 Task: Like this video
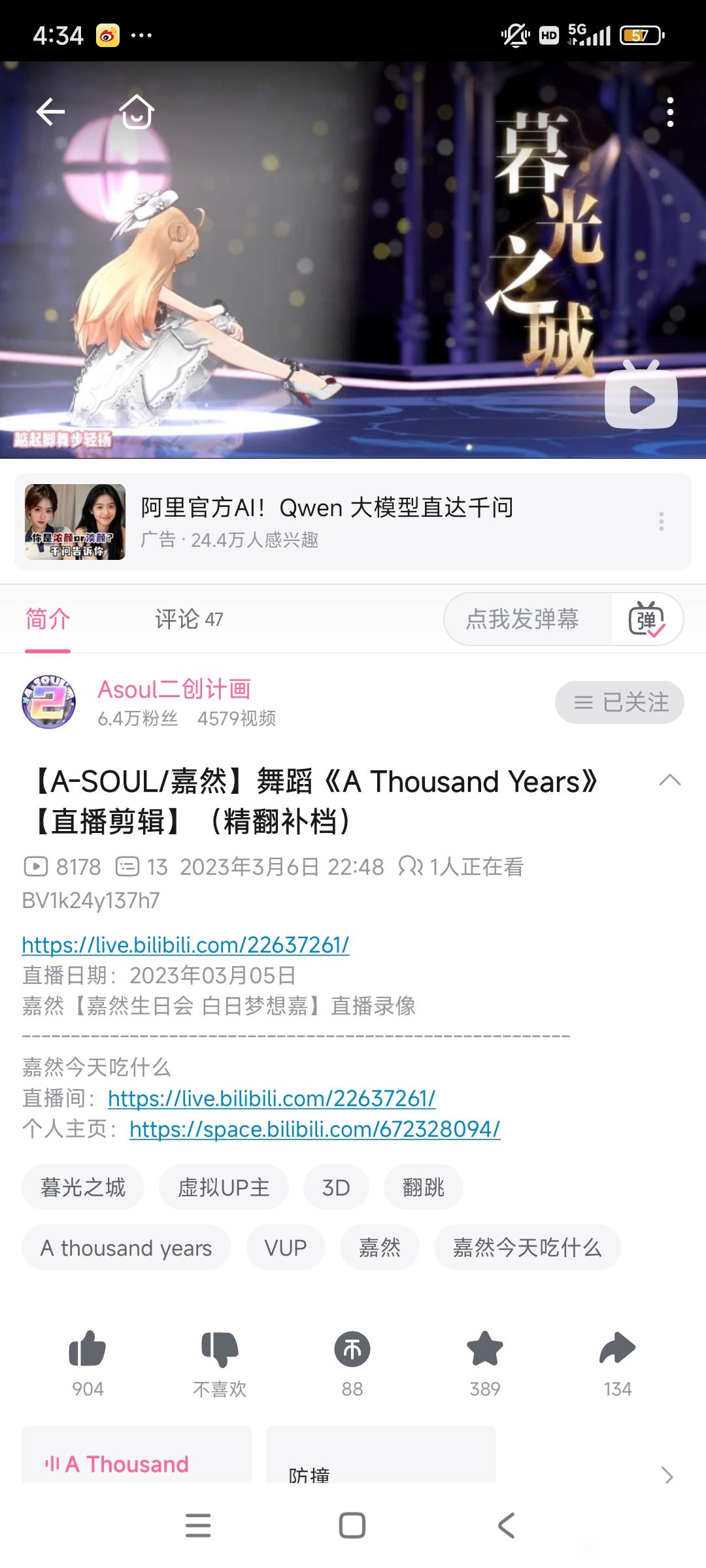[x=88, y=1350]
